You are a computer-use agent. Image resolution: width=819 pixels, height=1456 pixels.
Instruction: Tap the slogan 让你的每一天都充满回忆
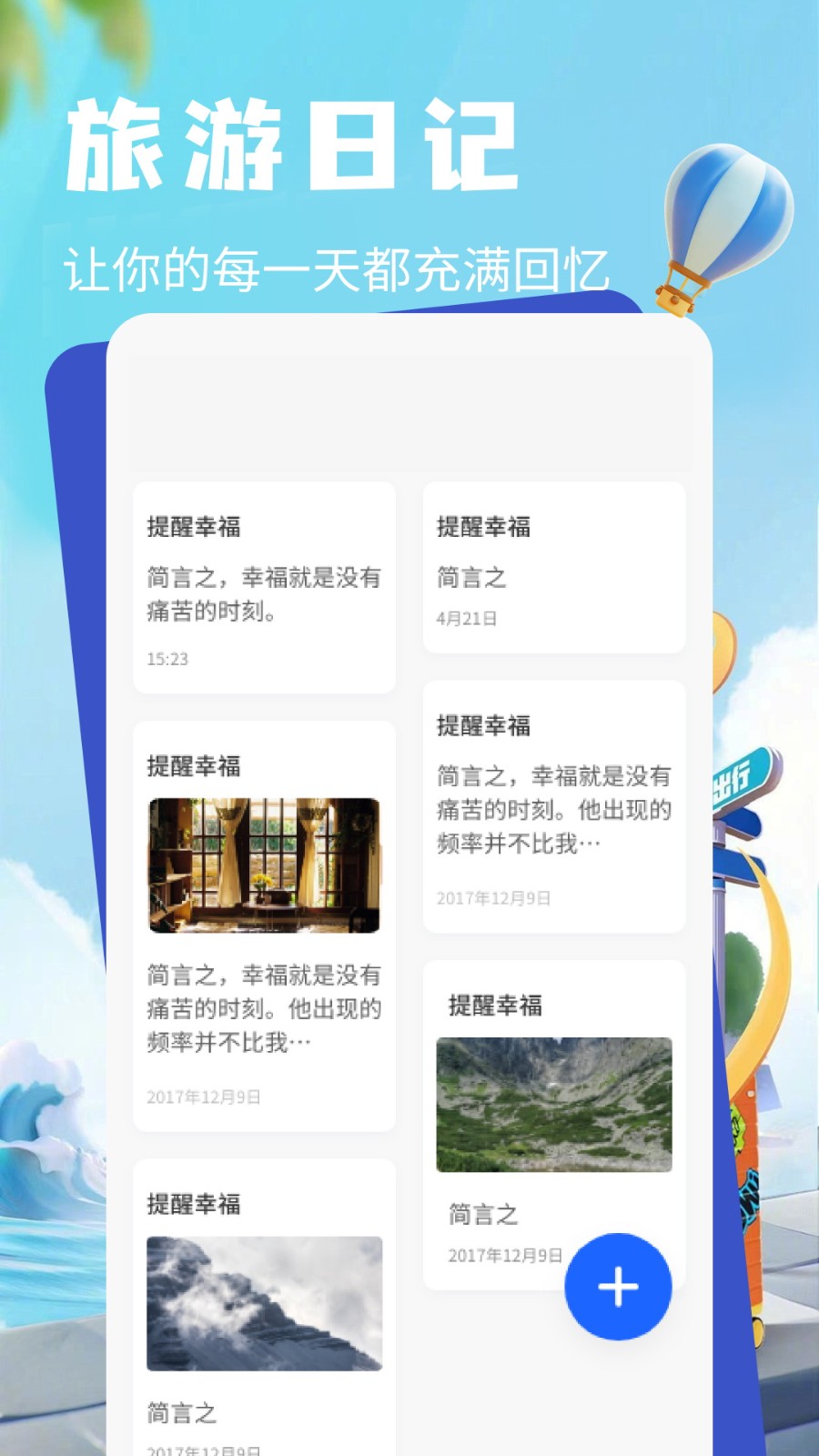tap(341, 265)
